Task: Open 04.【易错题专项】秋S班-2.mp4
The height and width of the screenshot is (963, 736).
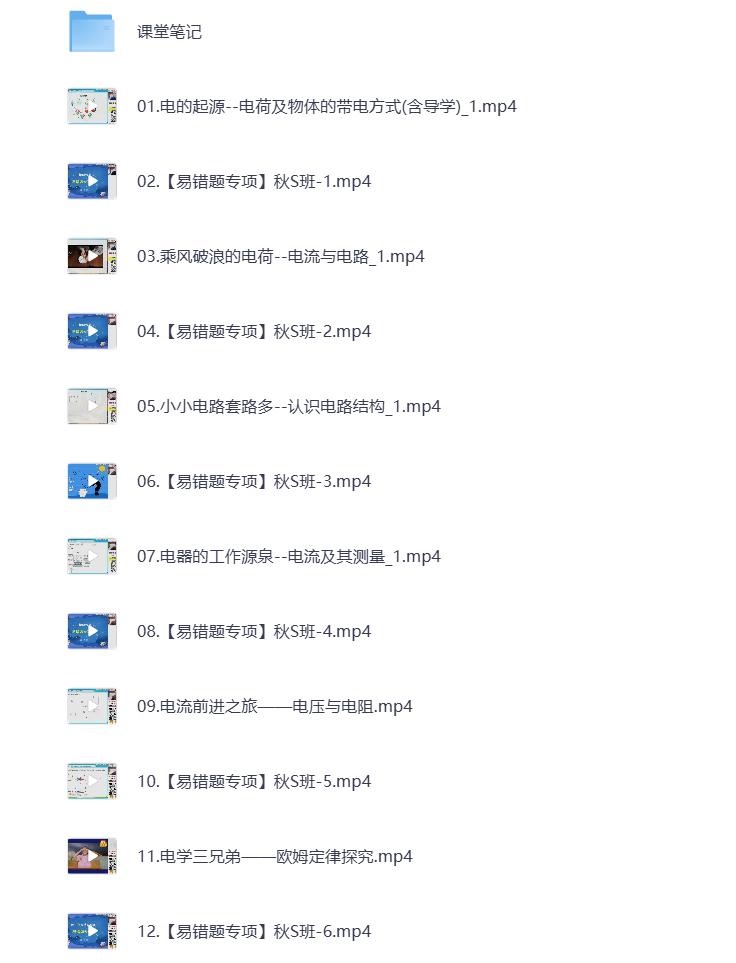Action: click(x=254, y=332)
